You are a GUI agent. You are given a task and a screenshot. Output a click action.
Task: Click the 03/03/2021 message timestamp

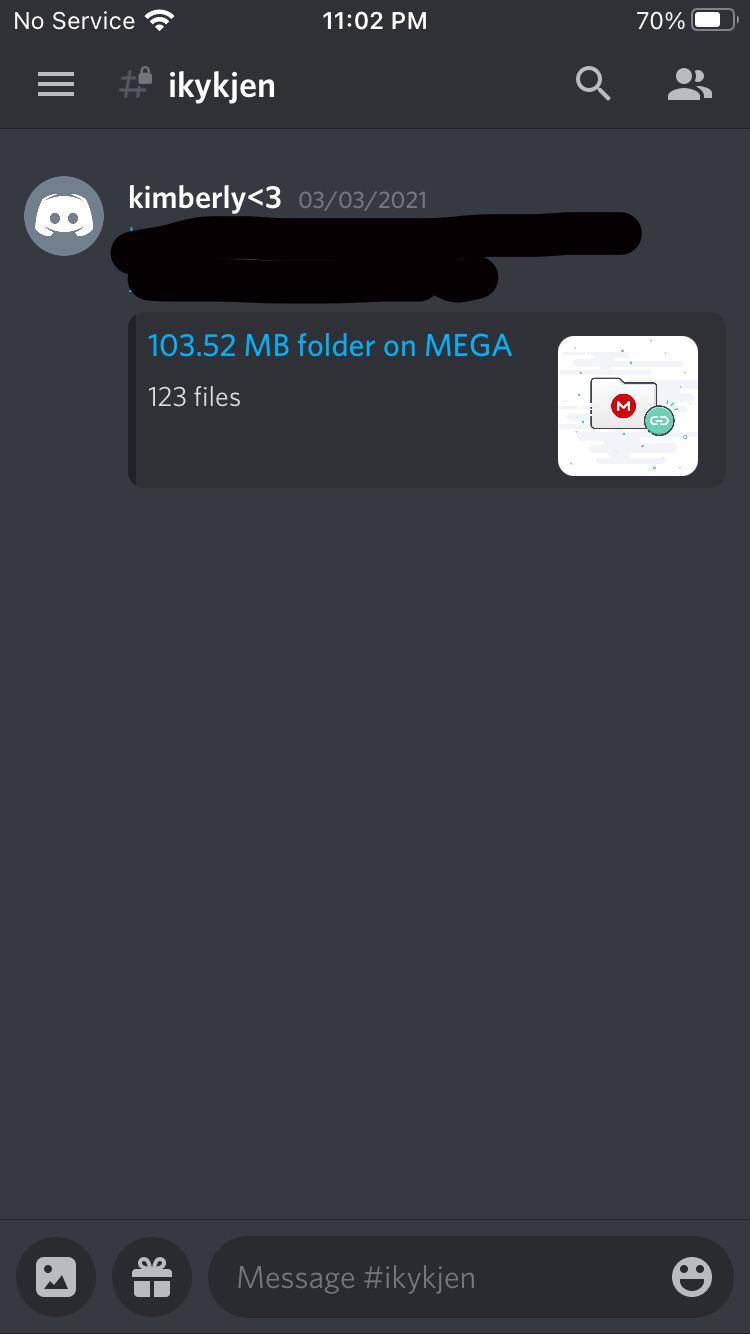tap(362, 200)
